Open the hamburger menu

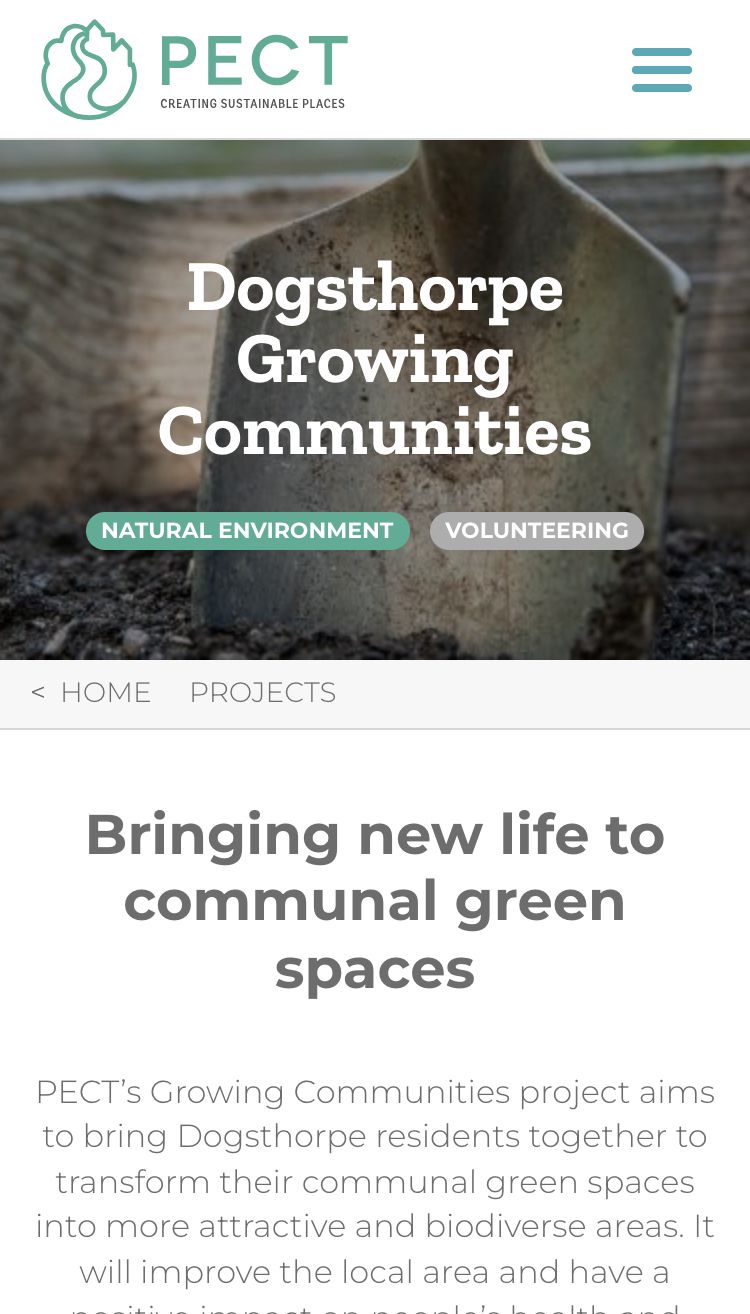[661, 70]
